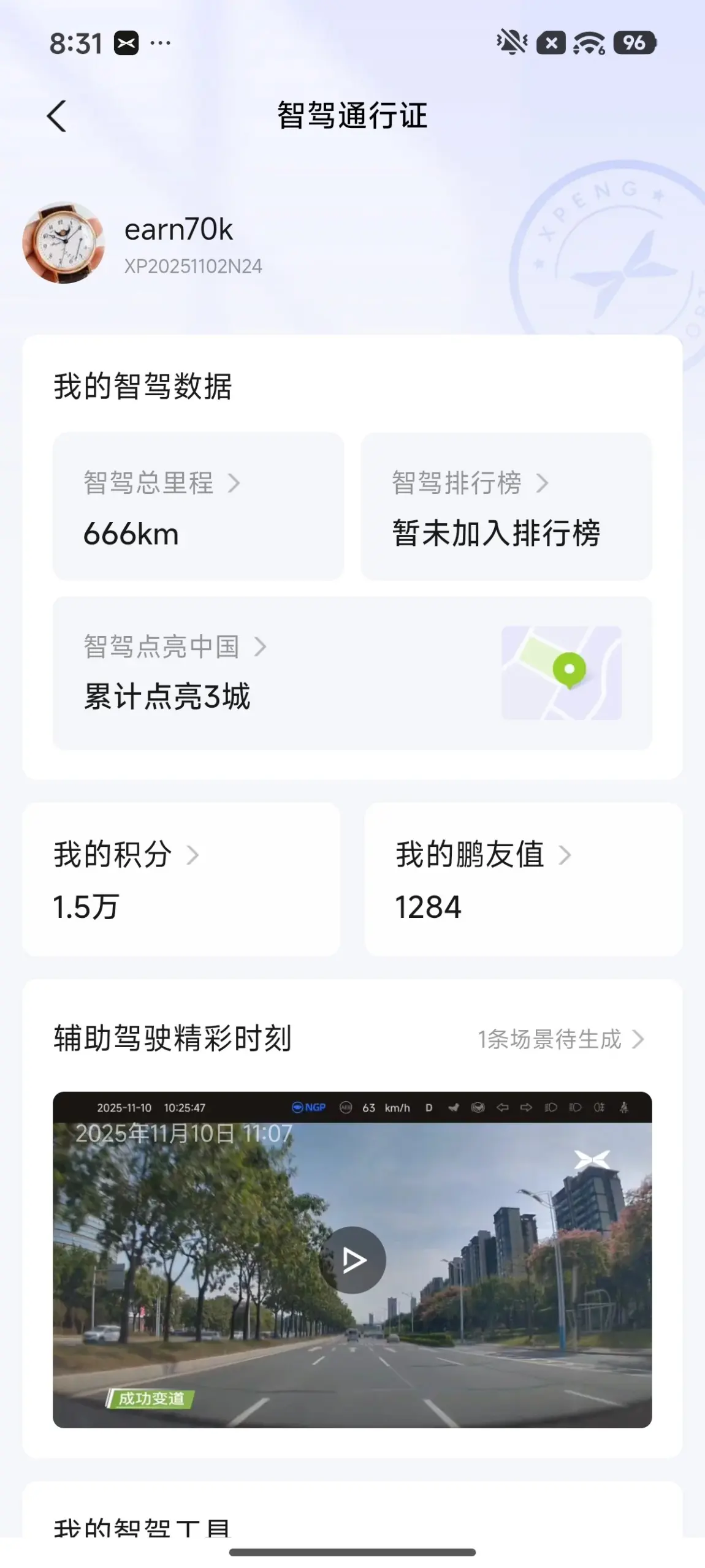View 我的积分 points details
705x1568 pixels.
click(181, 879)
